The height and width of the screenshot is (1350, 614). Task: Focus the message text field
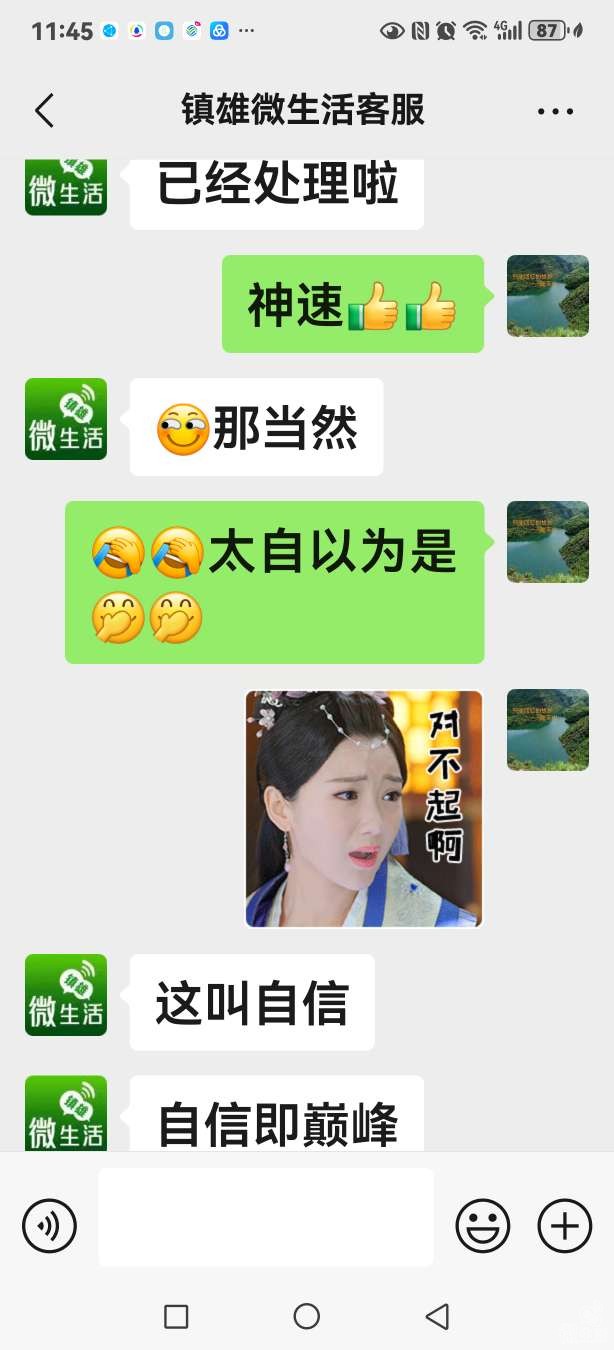(x=265, y=1217)
